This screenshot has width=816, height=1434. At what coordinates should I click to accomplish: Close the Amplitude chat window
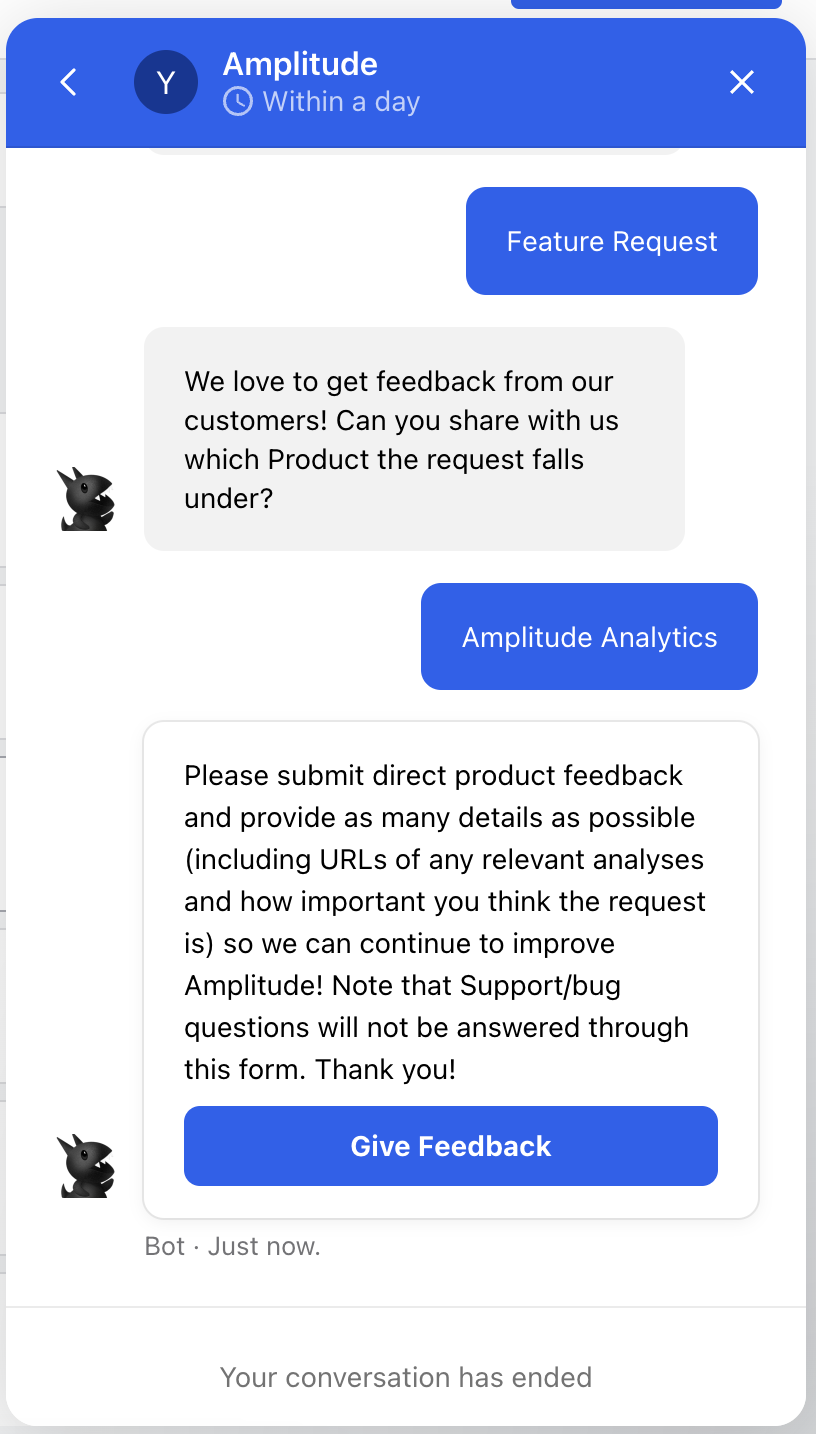coord(741,82)
